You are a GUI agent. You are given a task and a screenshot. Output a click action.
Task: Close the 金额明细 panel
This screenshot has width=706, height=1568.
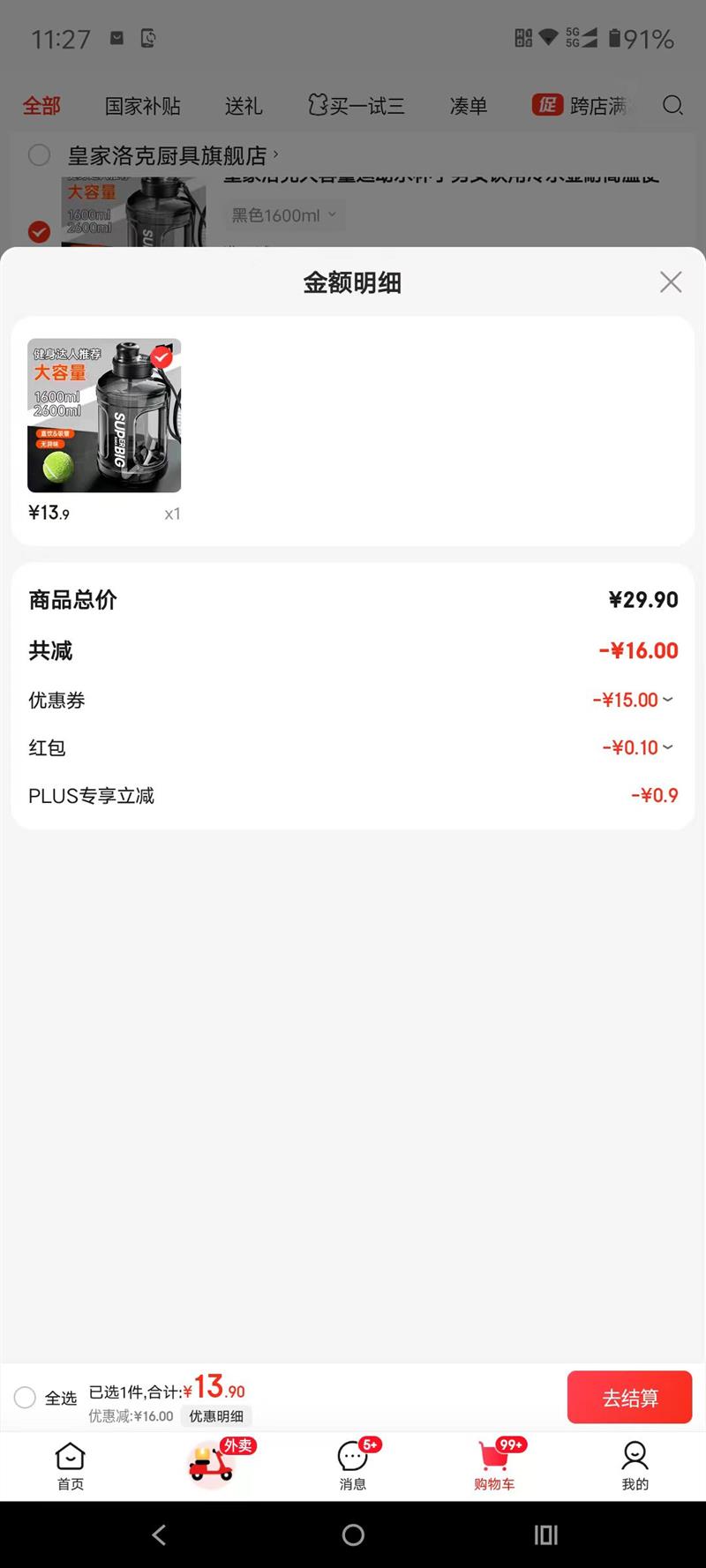pos(671,282)
